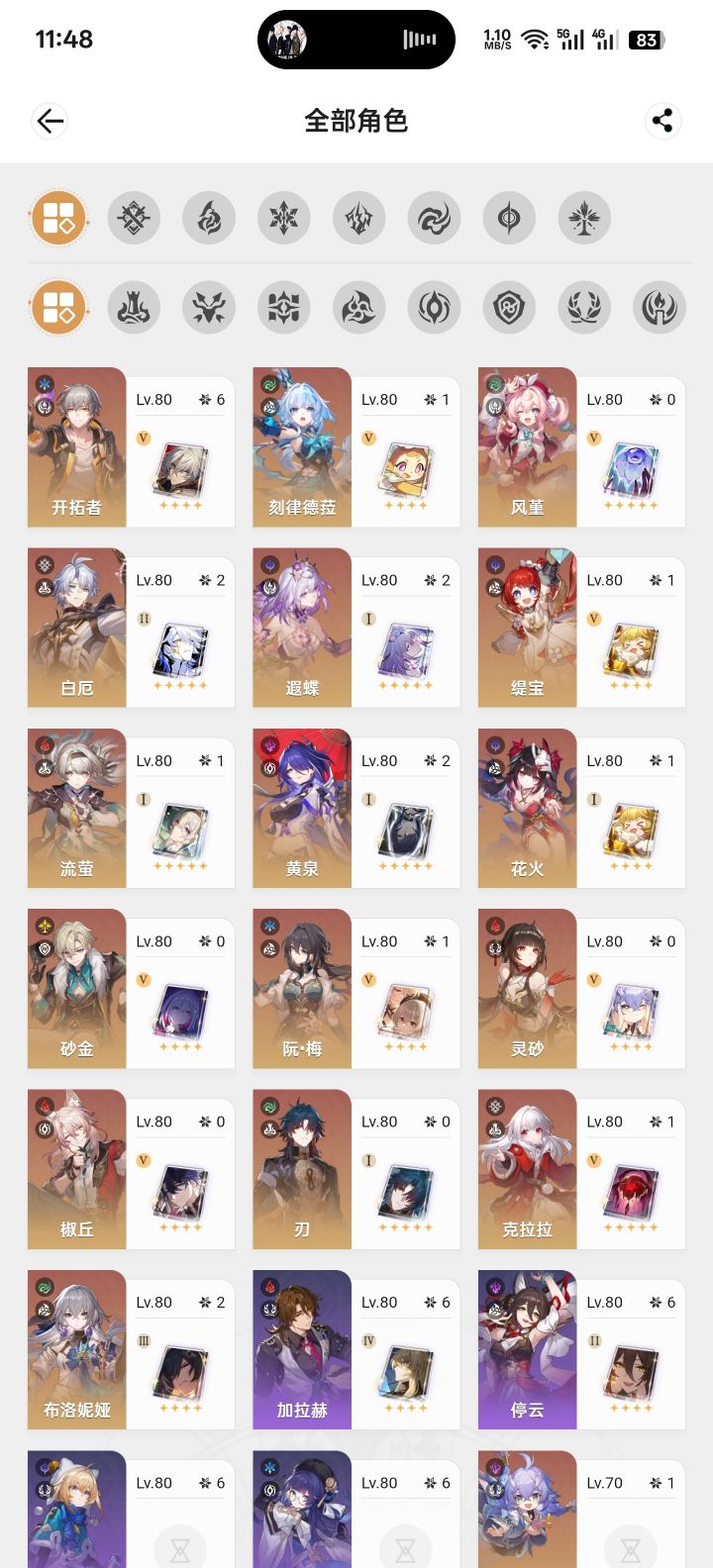The width and height of the screenshot is (713, 1568).
Task: Select the Remembrance path filter
Action: 661,308
